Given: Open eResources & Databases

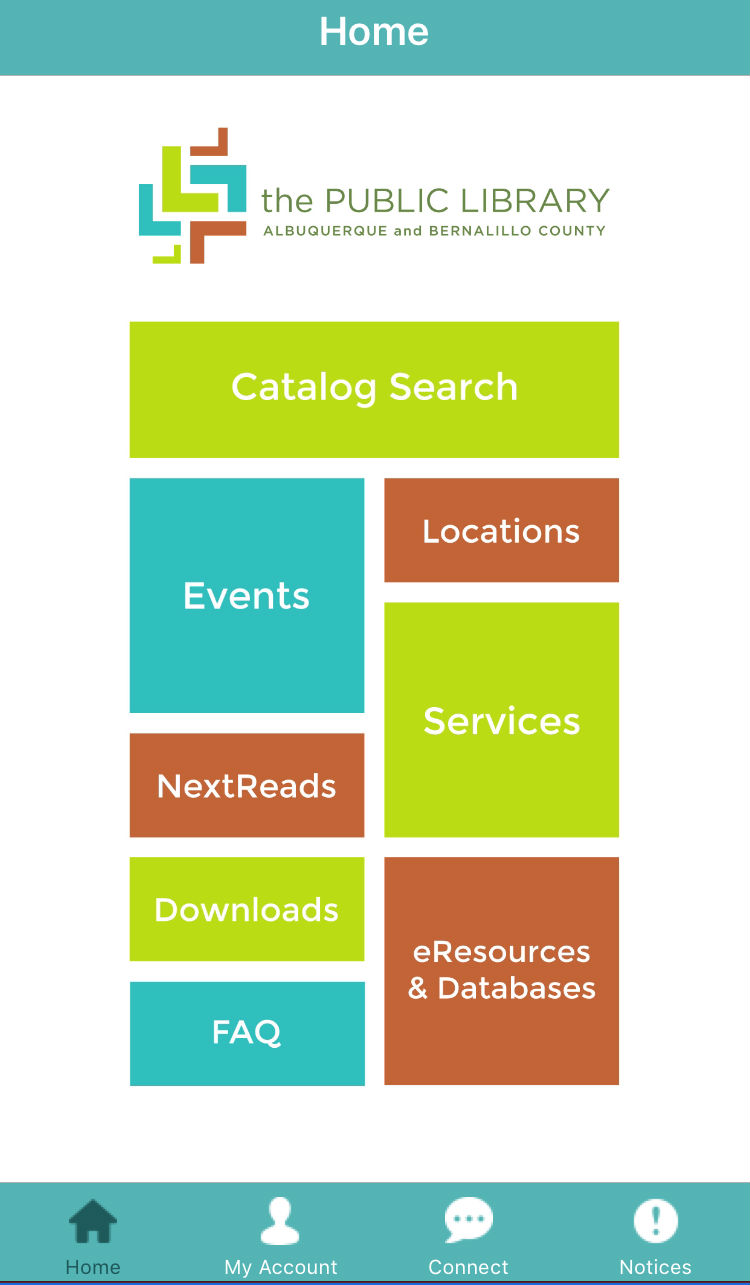Looking at the screenshot, I should pyautogui.click(x=501, y=970).
